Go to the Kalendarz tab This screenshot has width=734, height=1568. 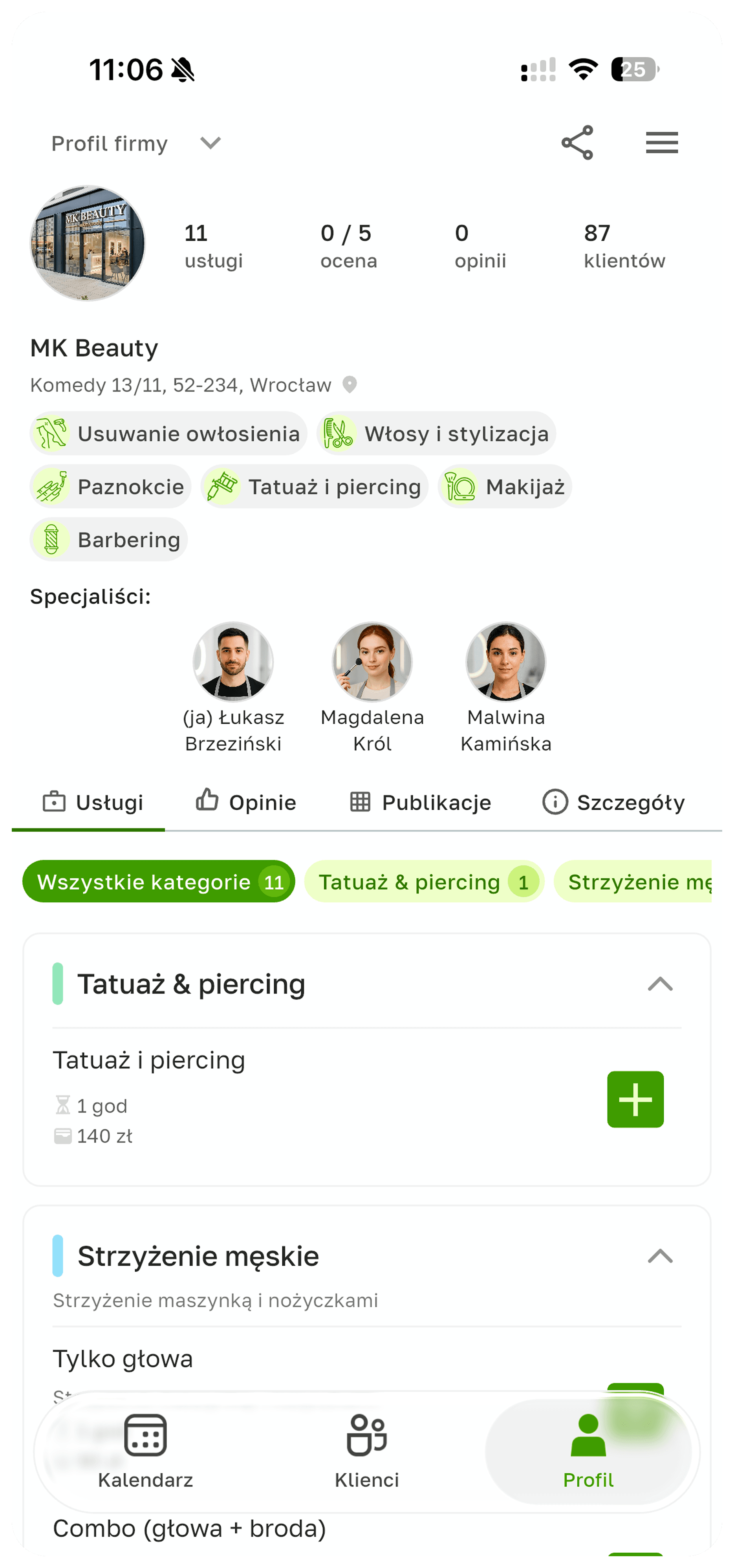[145, 1451]
